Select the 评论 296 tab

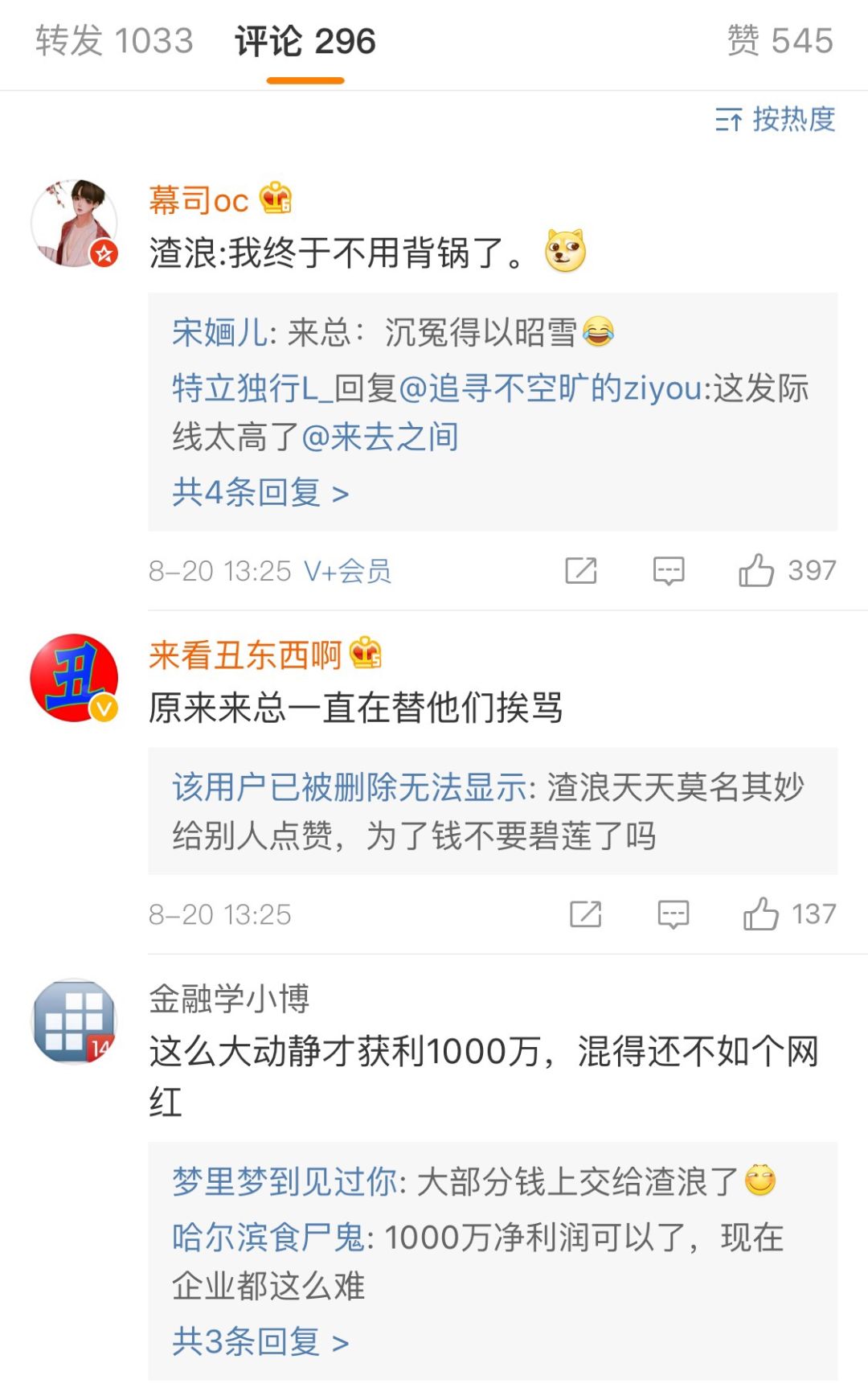pyautogui.click(x=305, y=41)
